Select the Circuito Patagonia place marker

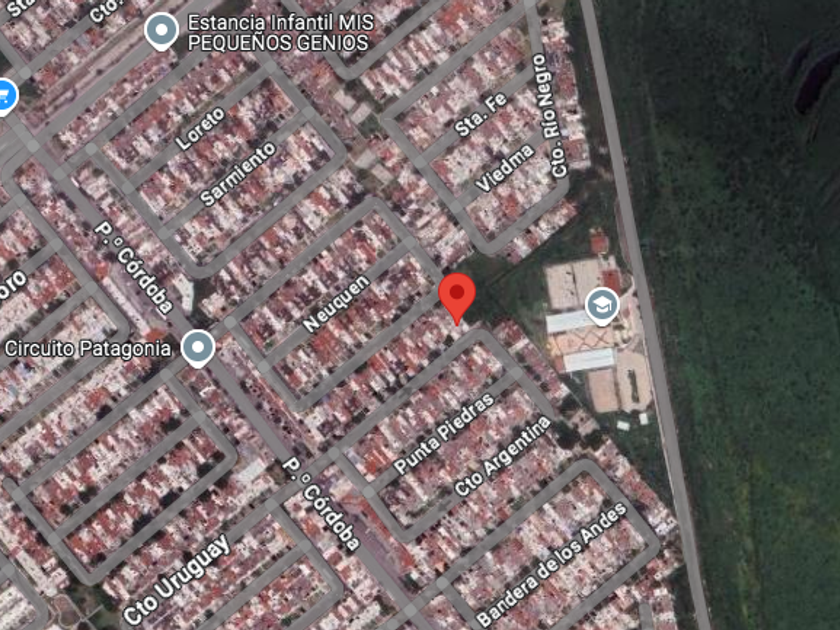click(x=198, y=349)
